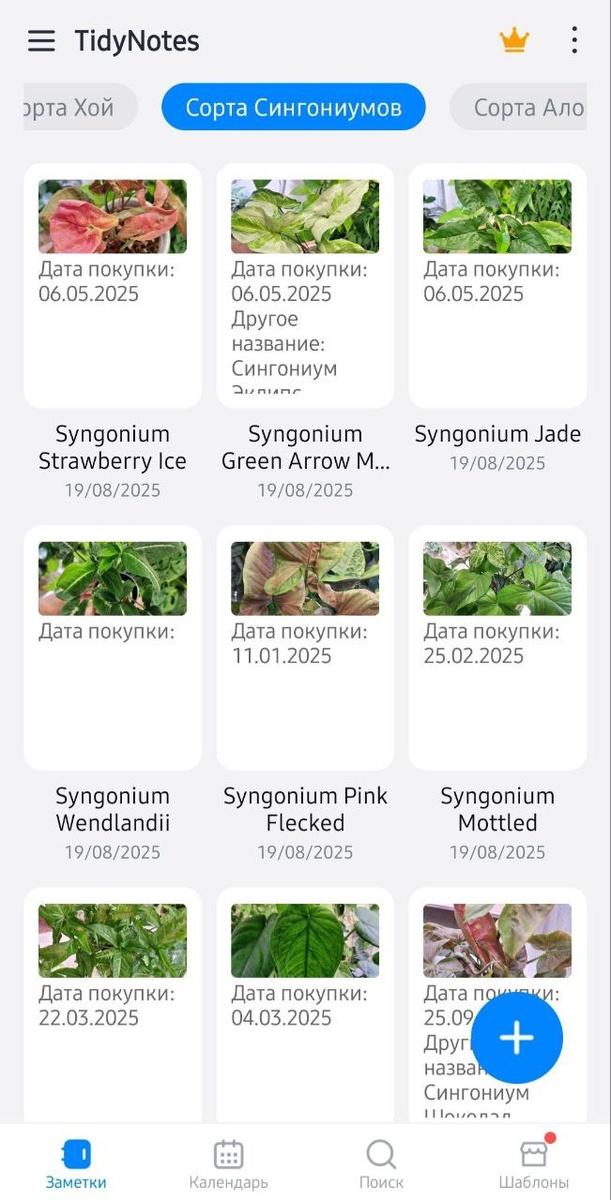Image resolution: width=611 pixels, height=1200 pixels.
Task: Open the Поиск tab
Action: click(381, 1164)
